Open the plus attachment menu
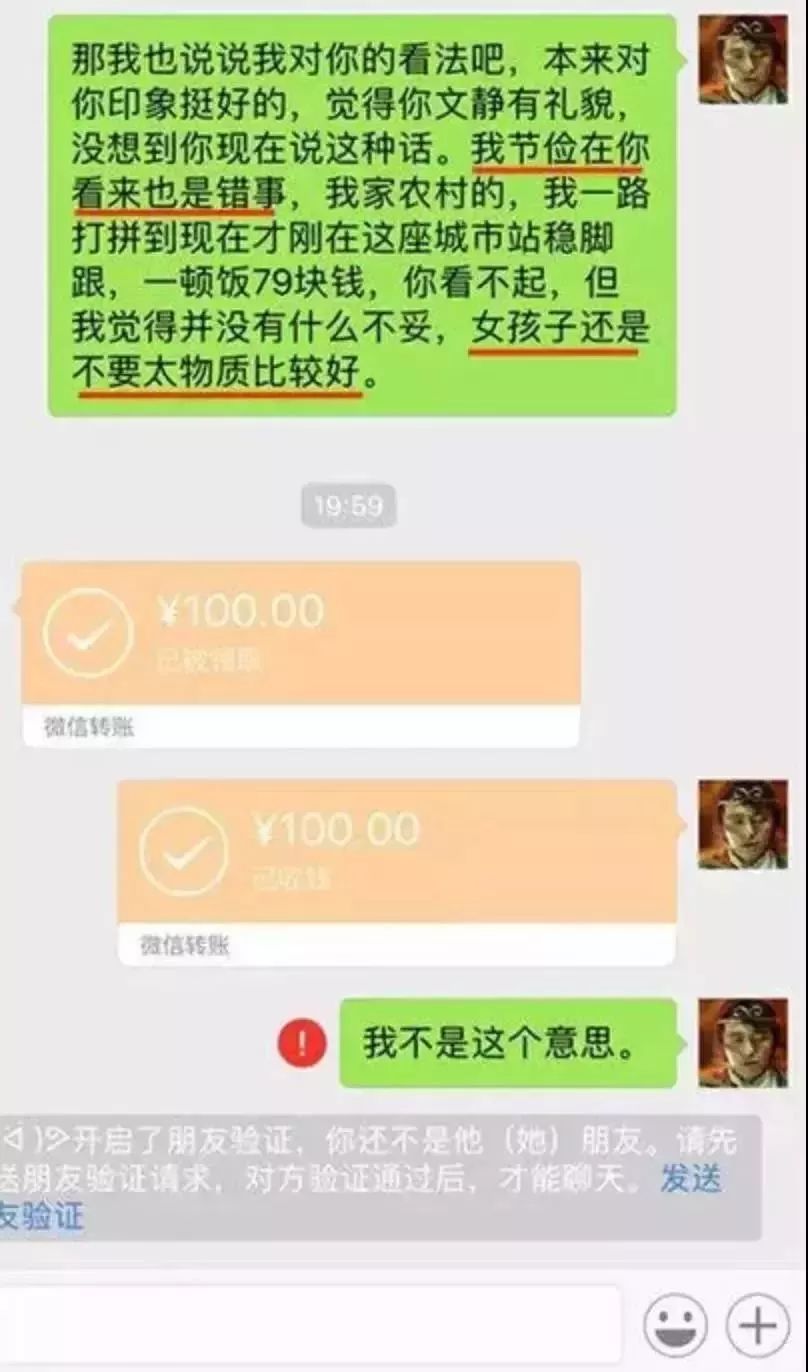This screenshot has width=808, height=1372. (x=757, y=1326)
